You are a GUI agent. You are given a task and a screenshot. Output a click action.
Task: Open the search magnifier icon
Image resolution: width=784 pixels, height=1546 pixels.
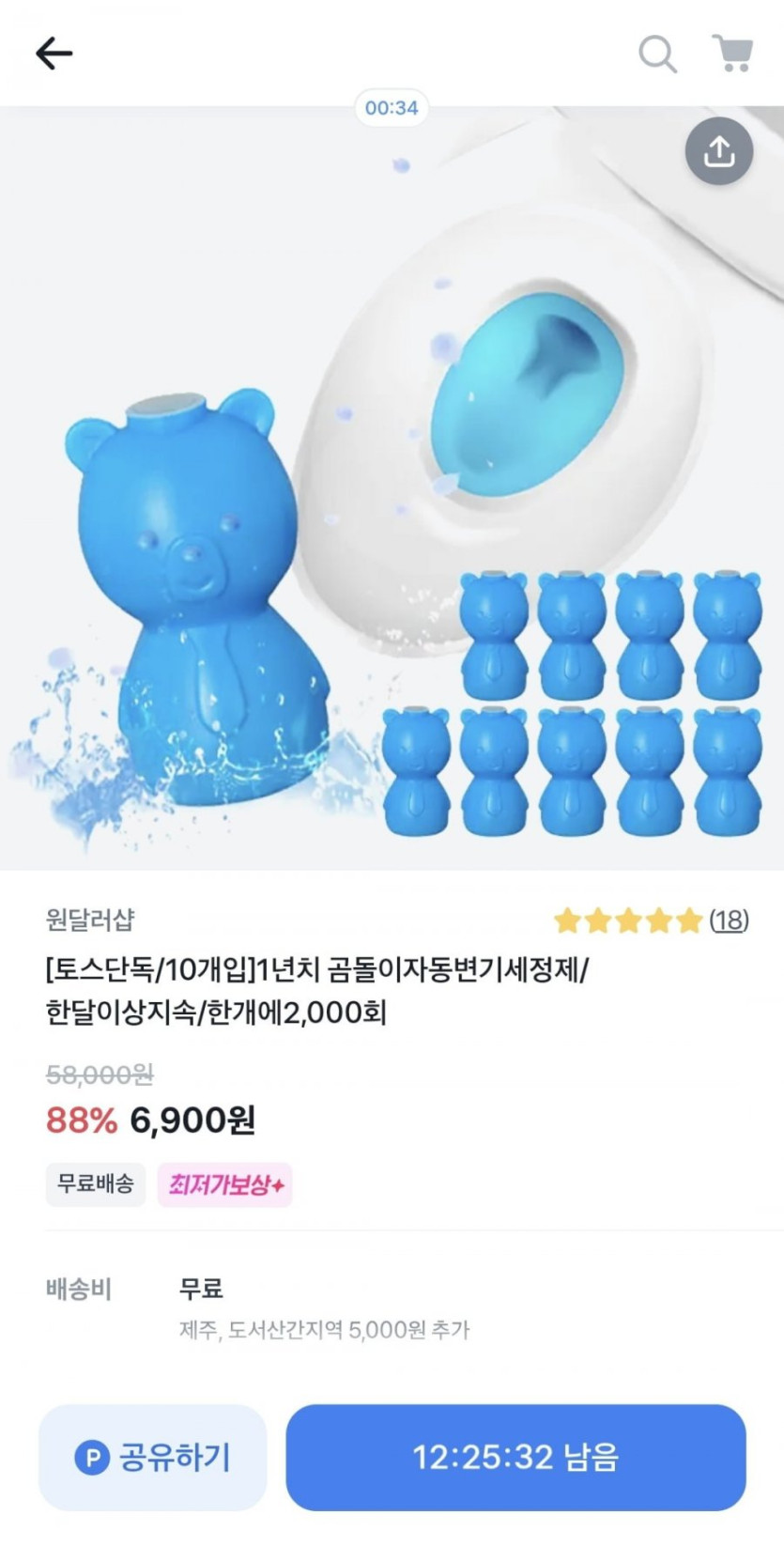657,54
